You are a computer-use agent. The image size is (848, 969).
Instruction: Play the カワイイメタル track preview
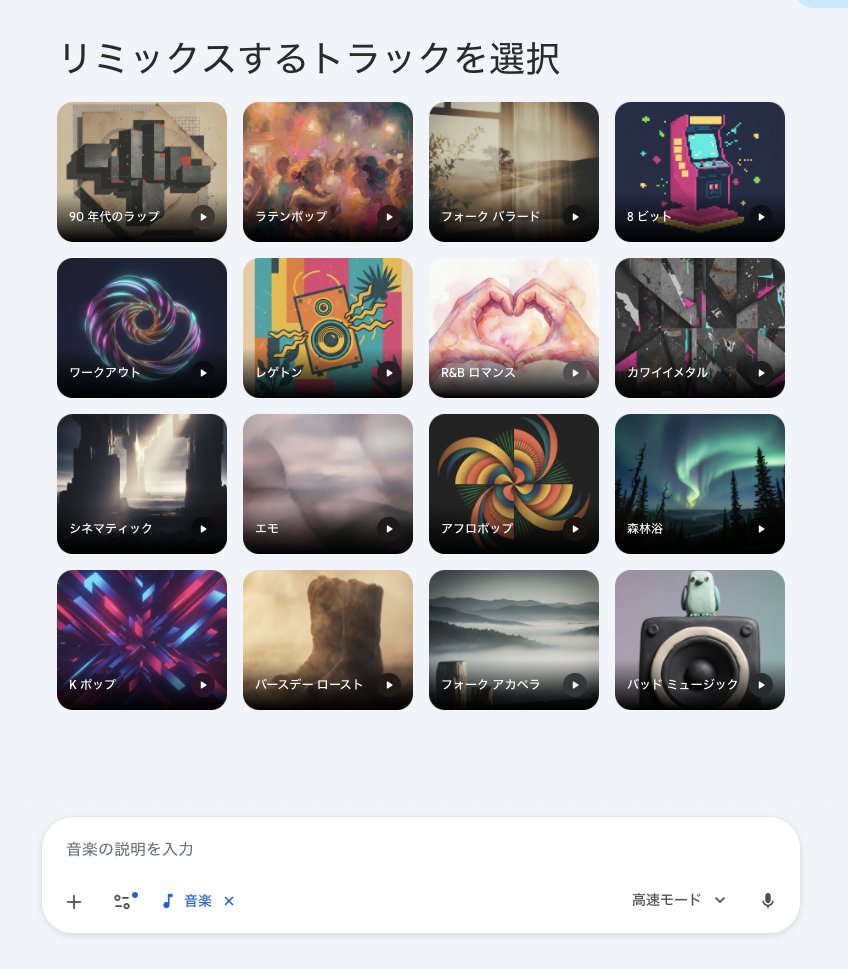[x=761, y=372]
